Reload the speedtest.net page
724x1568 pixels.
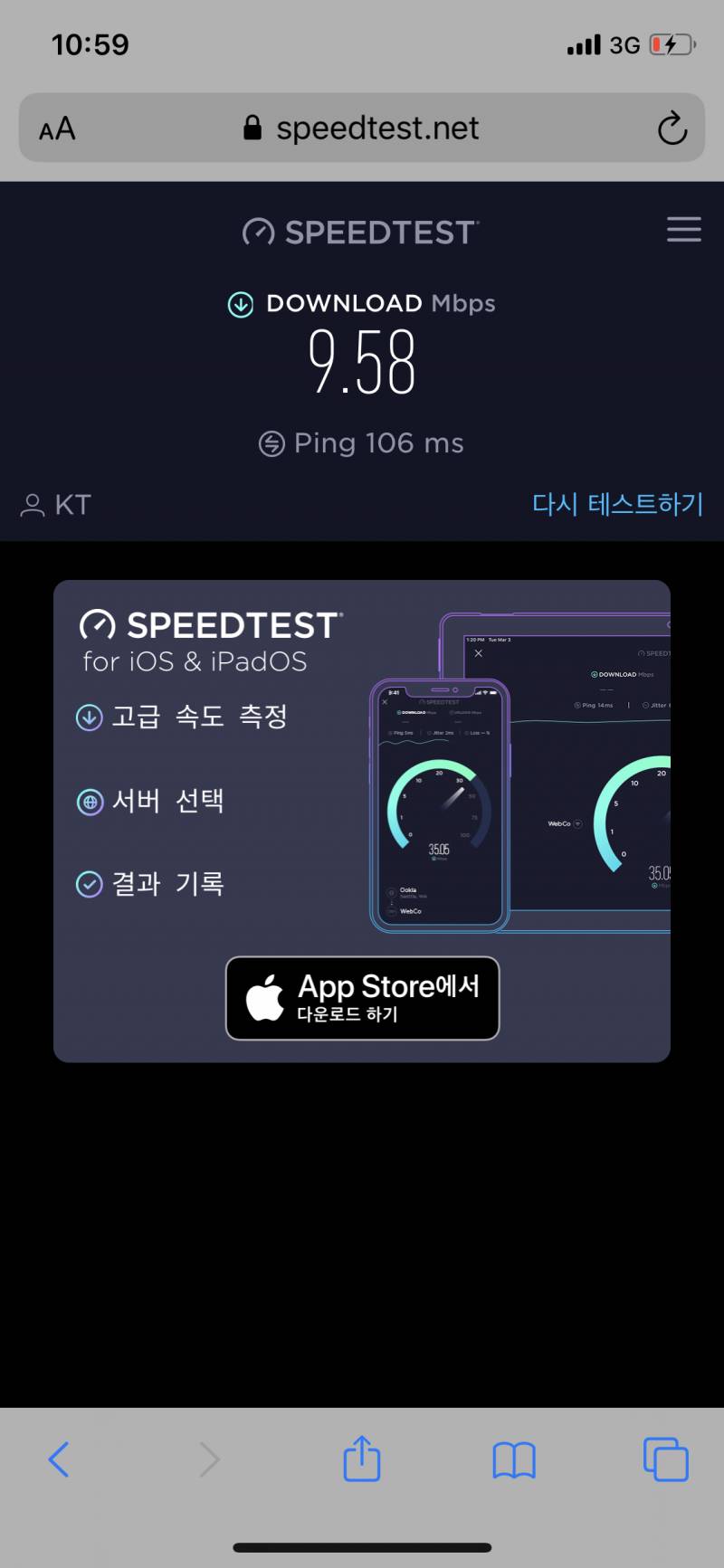[672, 128]
